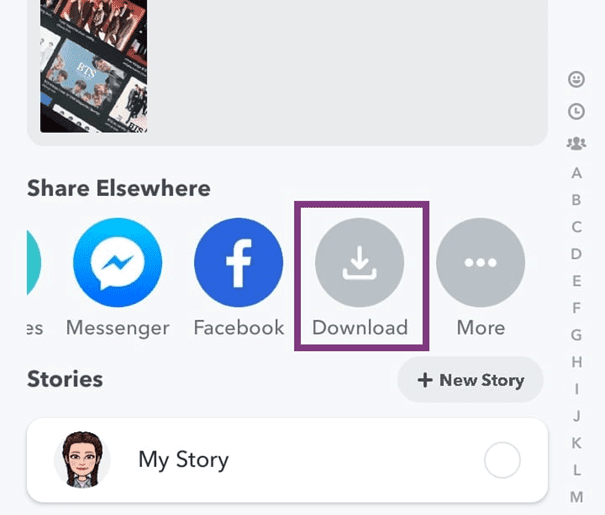Check the My Story selection circle

coord(502,461)
